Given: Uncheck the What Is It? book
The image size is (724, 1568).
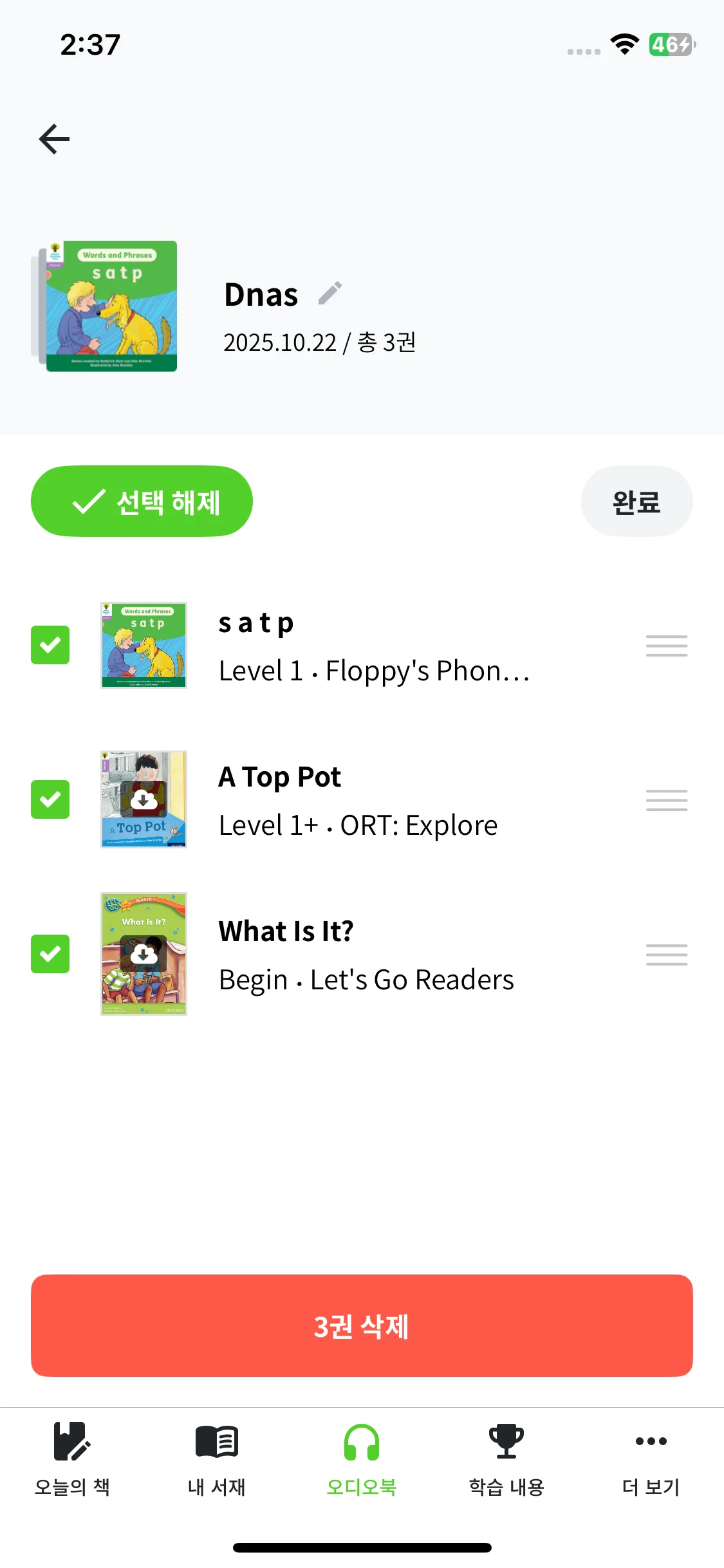Looking at the screenshot, I should [x=50, y=954].
